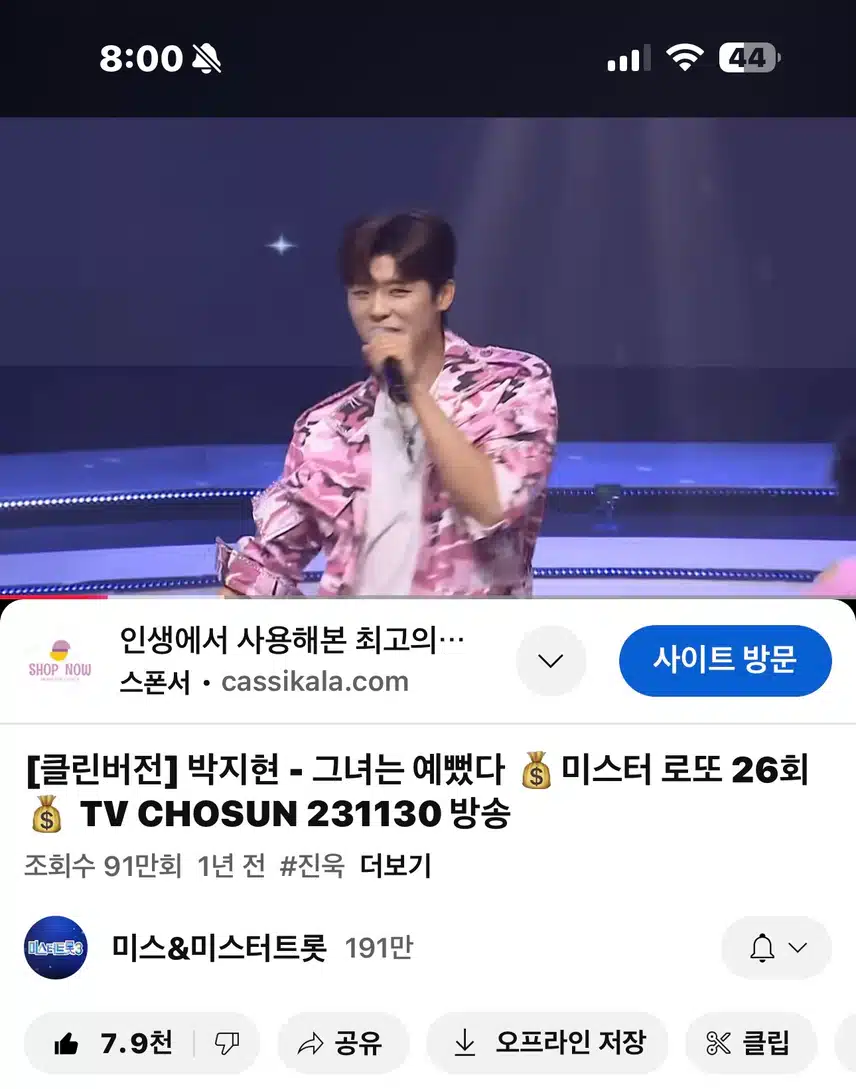
Task: Expand the description with 더보기
Action: (x=395, y=865)
